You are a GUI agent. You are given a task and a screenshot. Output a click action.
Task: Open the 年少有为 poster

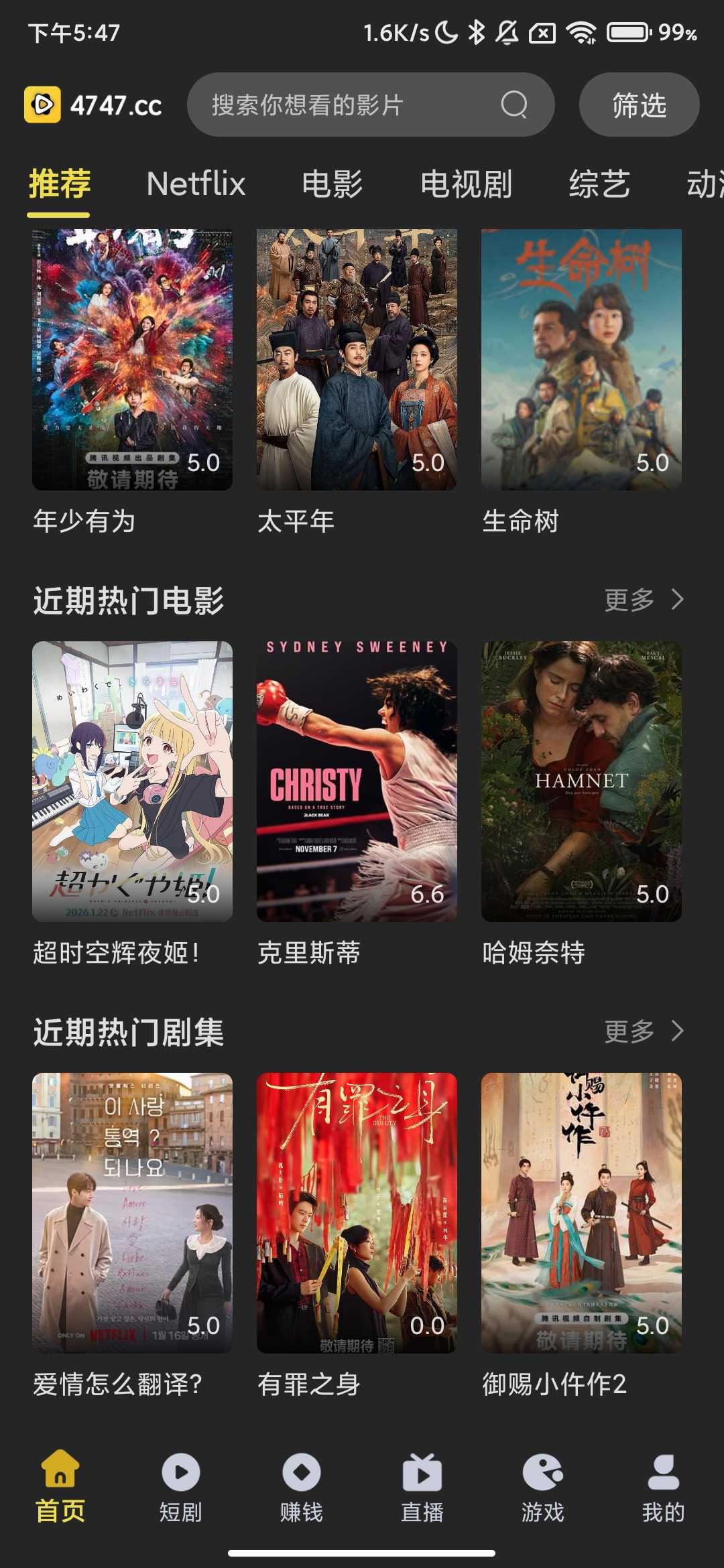pos(133,360)
